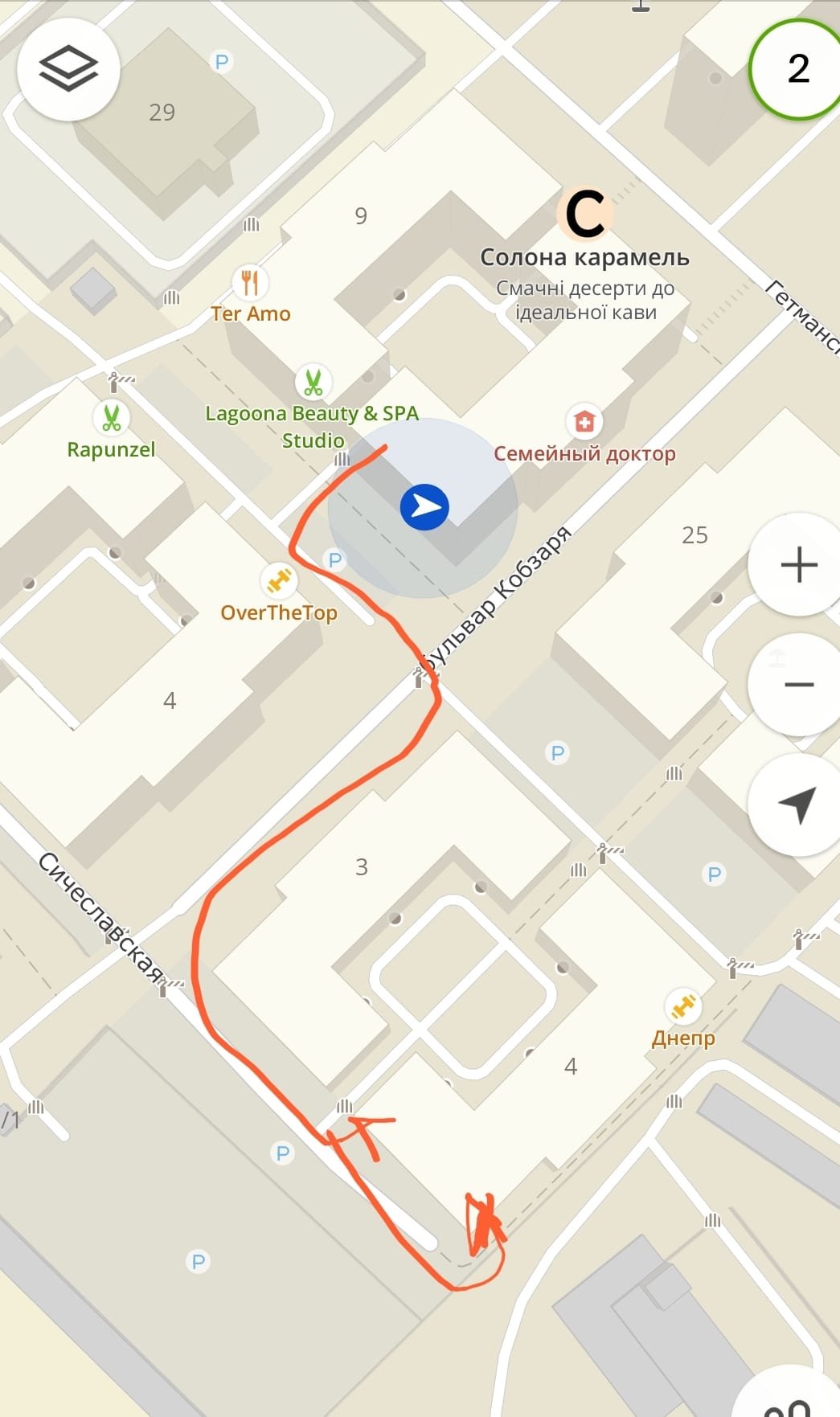Viewport: 840px width, 1417px height.
Task: Open the Солона карамель dessert description text
Action: pyautogui.click(x=585, y=298)
